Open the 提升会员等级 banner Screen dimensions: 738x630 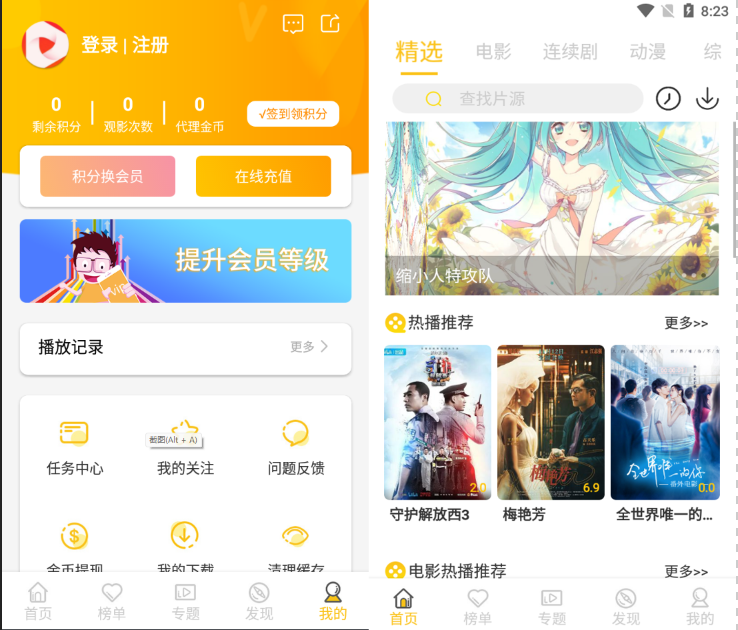click(x=185, y=261)
